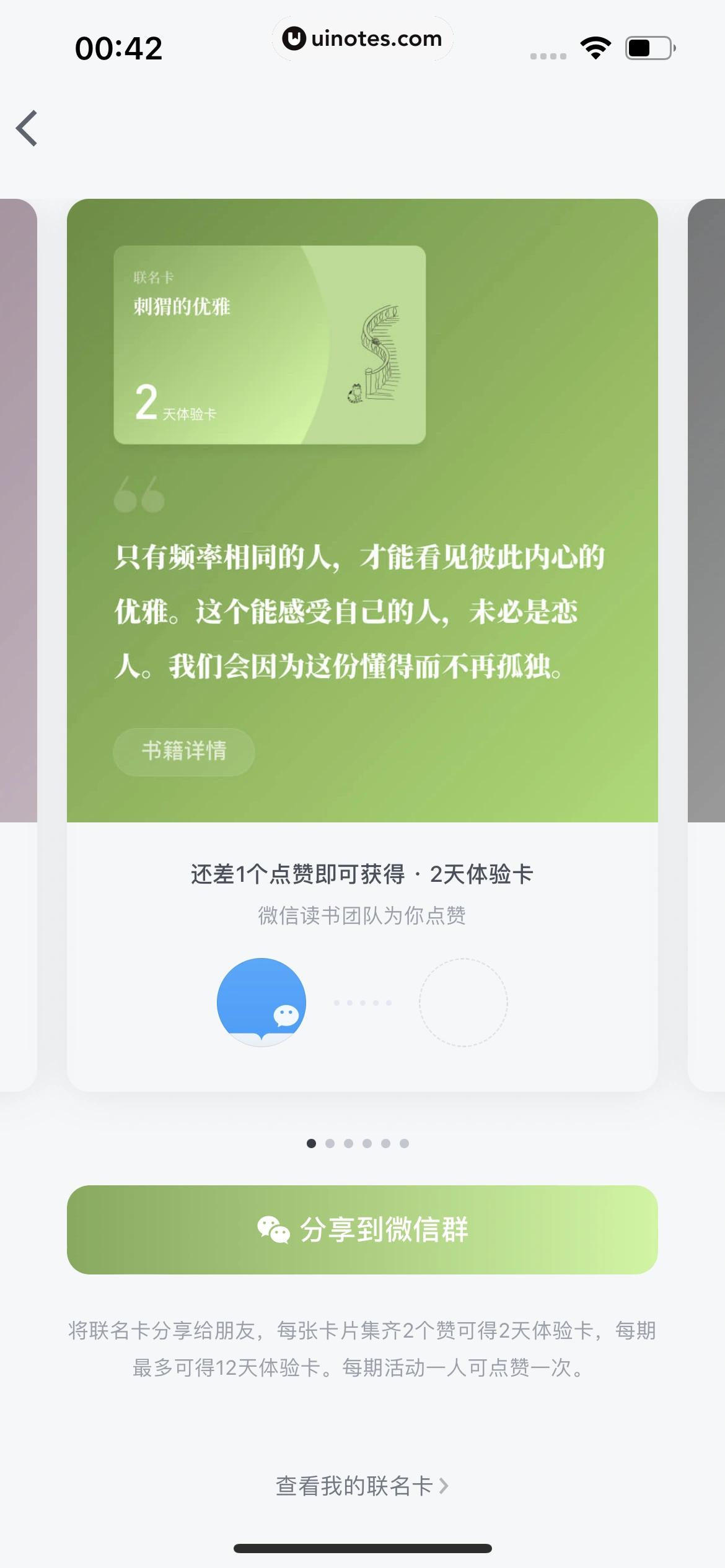Tap the dashed empty like-slot circle
The height and width of the screenshot is (1568, 725).
[x=463, y=1002]
